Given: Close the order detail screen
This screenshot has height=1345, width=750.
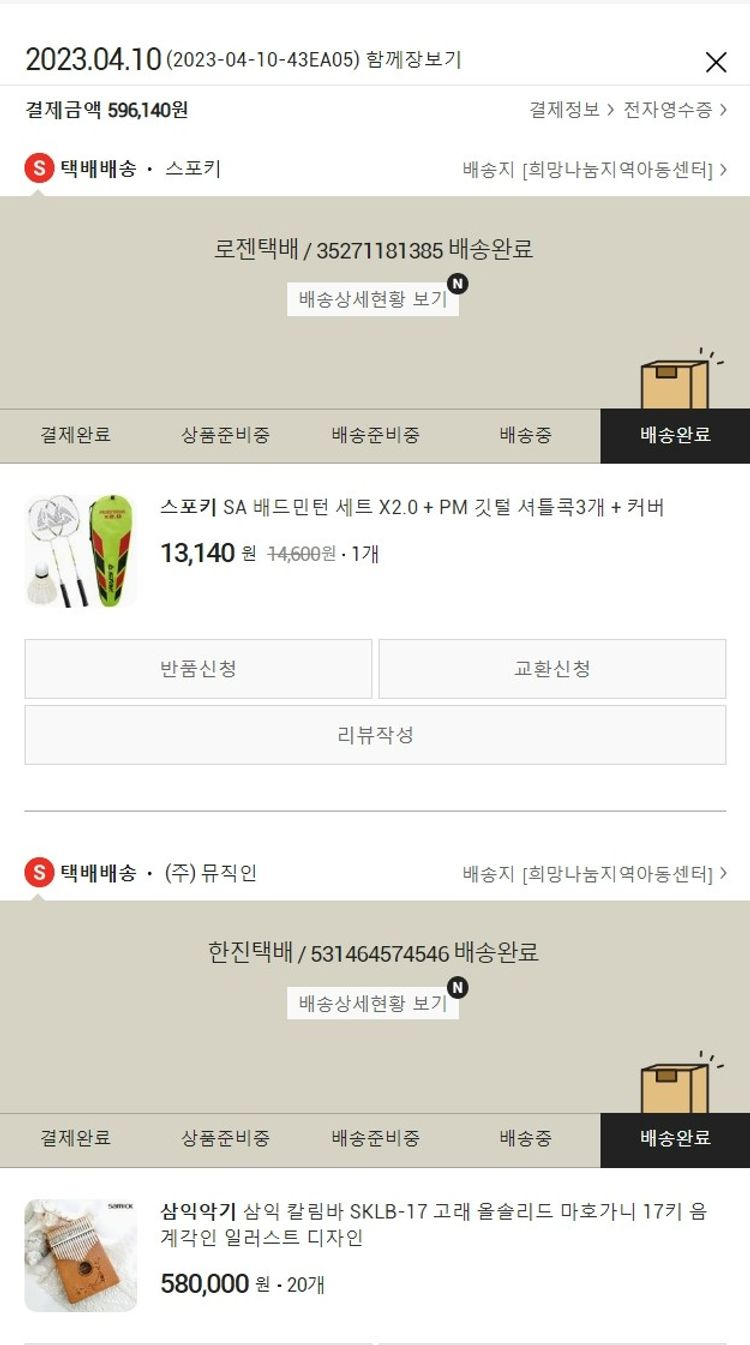Looking at the screenshot, I should pyautogui.click(x=716, y=62).
